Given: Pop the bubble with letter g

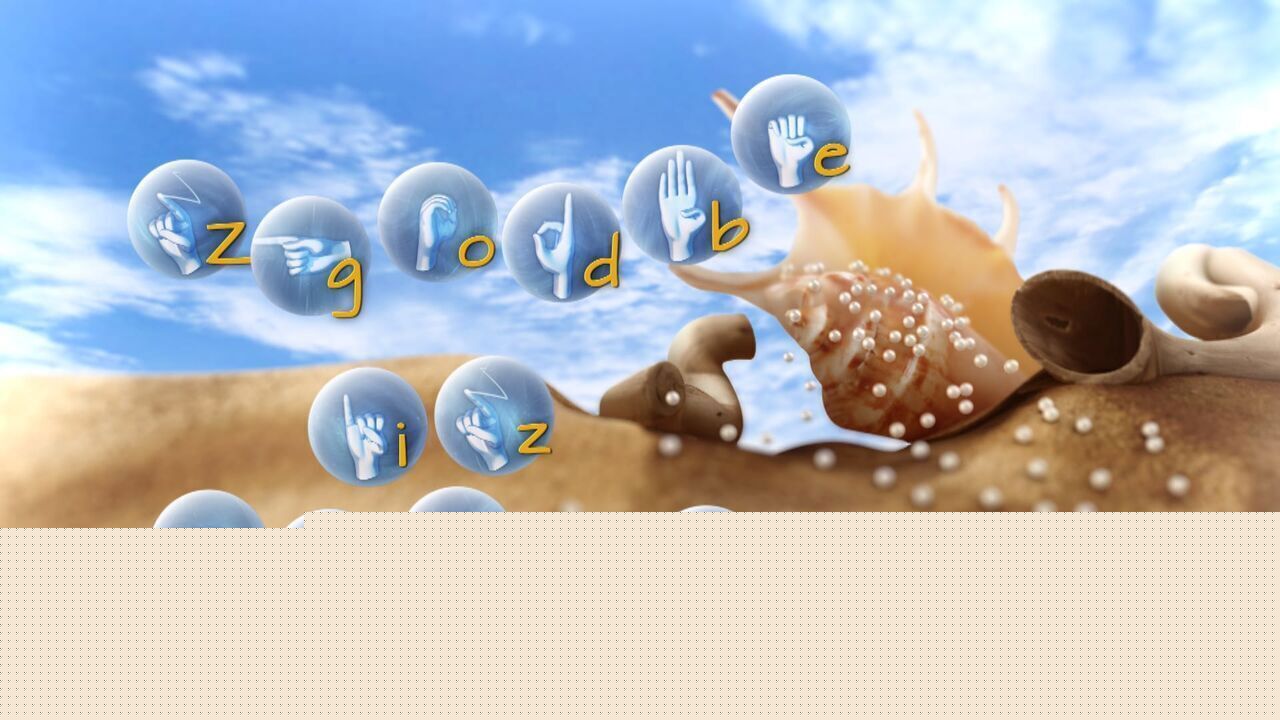Looking at the screenshot, I should 311,256.
